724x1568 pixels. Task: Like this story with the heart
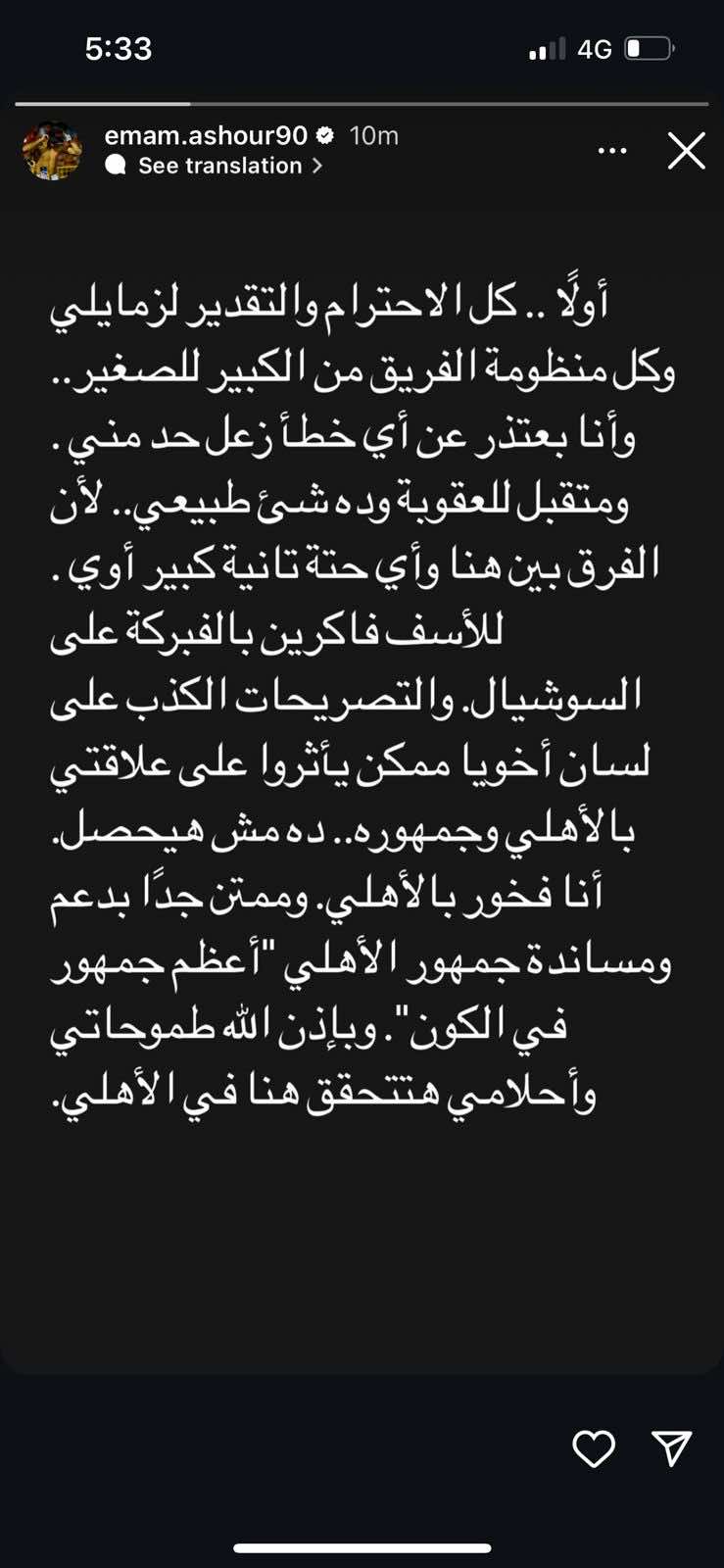[x=594, y=1448]
